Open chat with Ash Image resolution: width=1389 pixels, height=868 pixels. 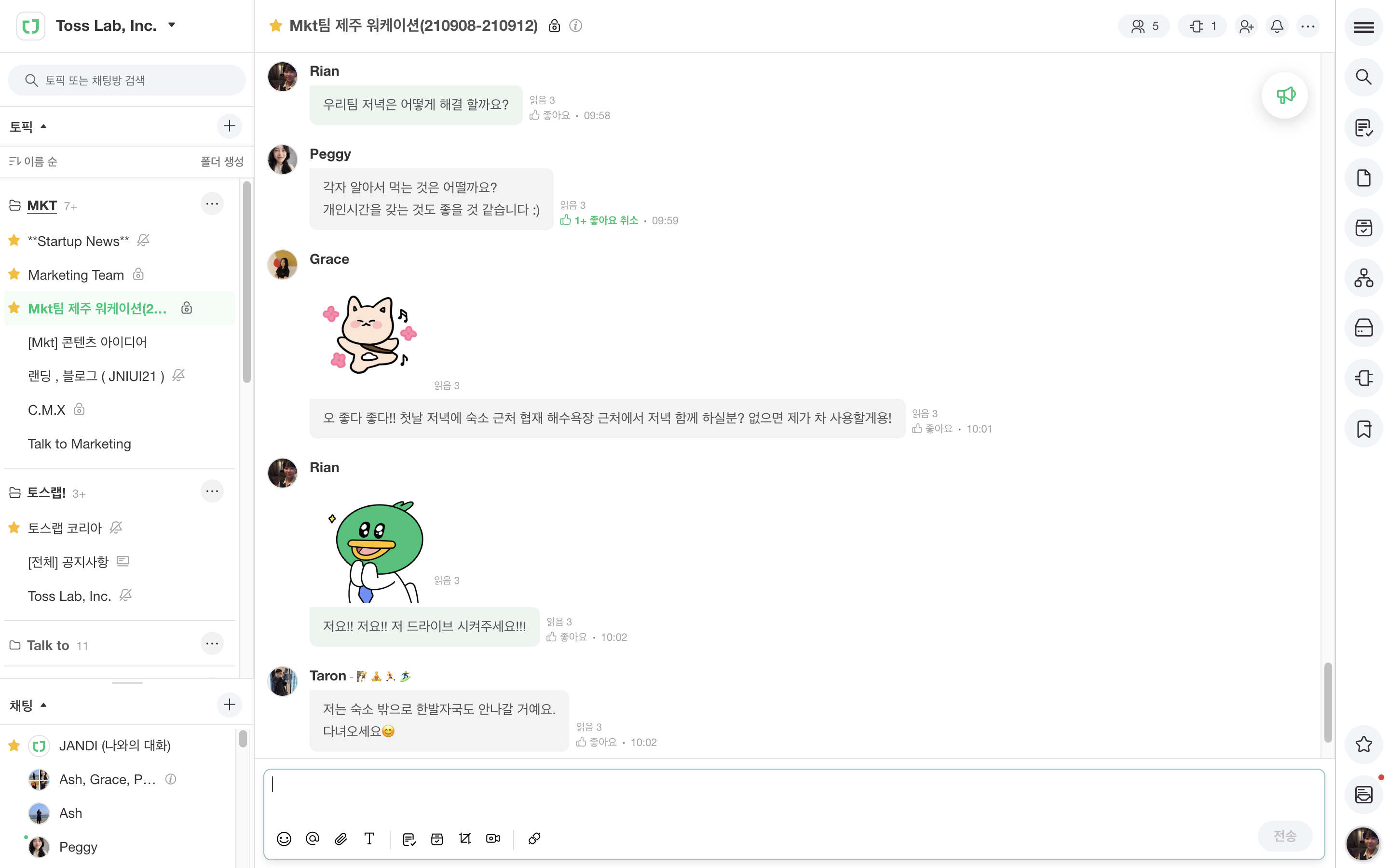point(70,813)
